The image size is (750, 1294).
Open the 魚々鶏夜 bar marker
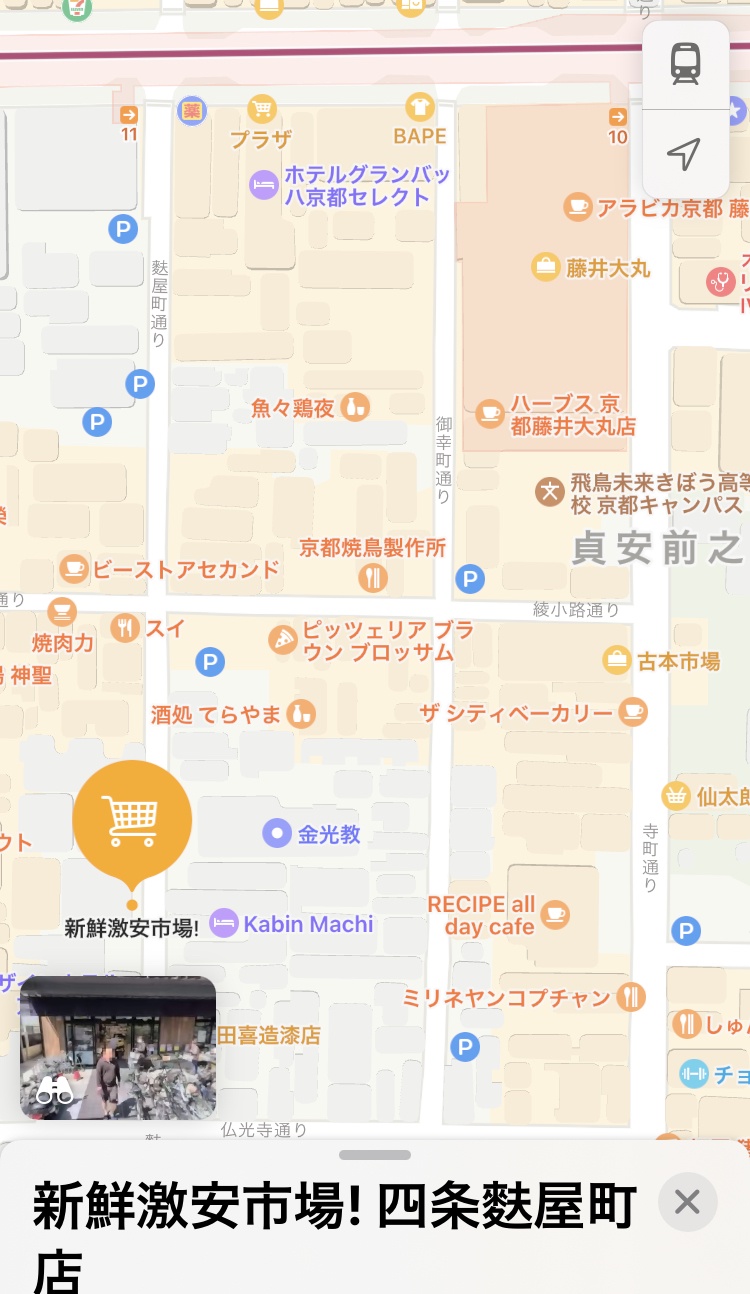355,406
